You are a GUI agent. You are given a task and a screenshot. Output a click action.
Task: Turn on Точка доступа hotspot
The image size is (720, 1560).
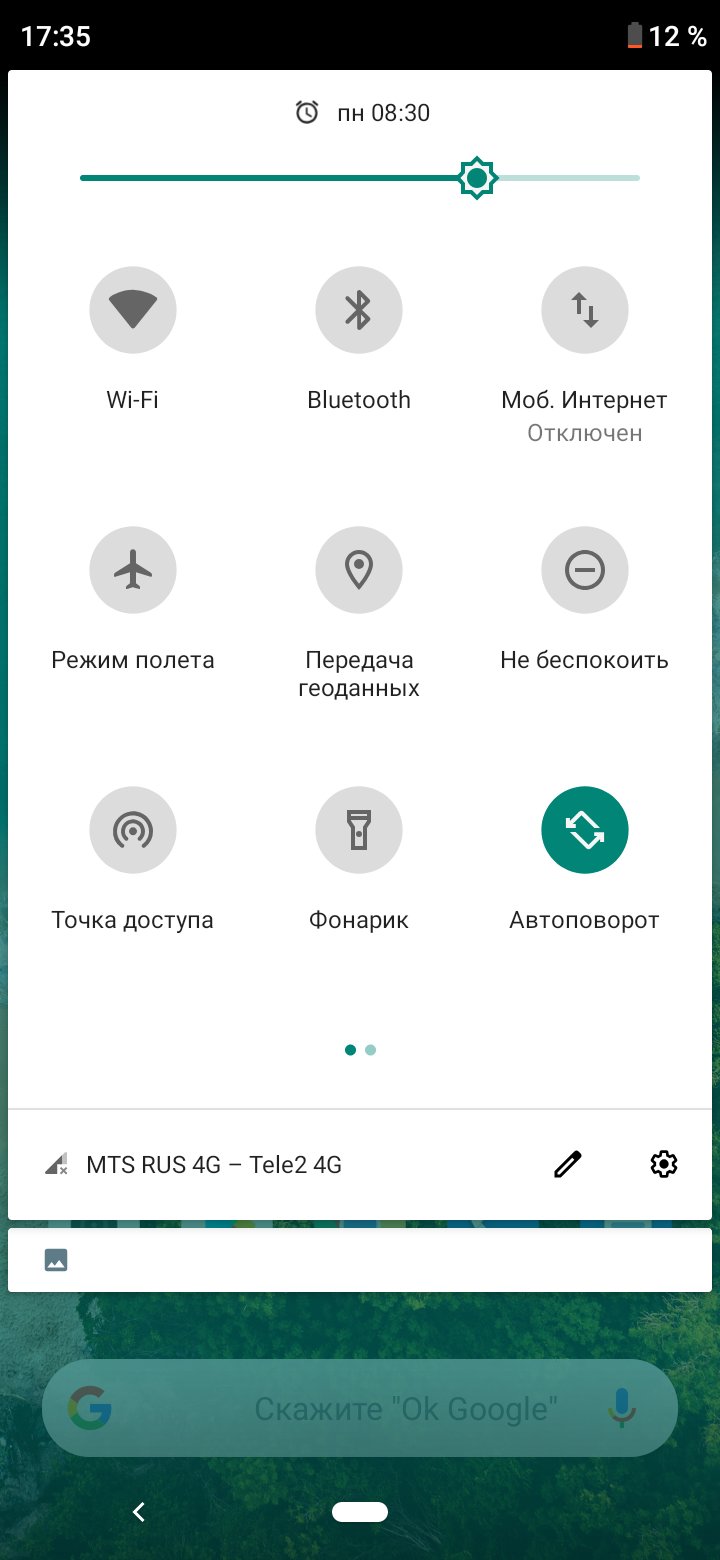[x=133, y=830]
